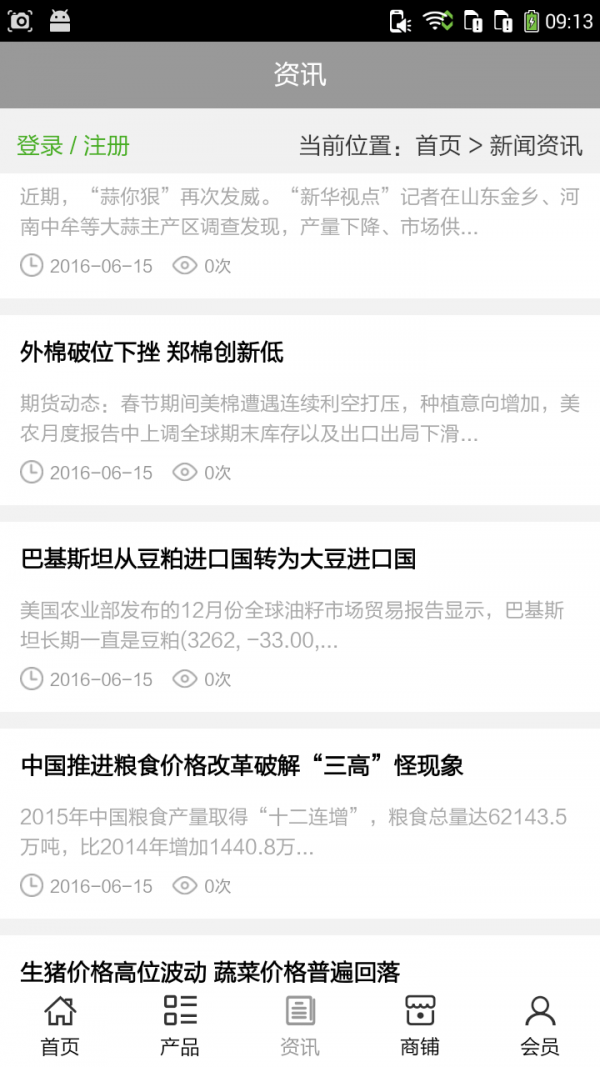Read 巴基斯坦从豆粕进口国转为大豆进口国 article
This screenshot has width=600, height=1067.
pos(218,559)
